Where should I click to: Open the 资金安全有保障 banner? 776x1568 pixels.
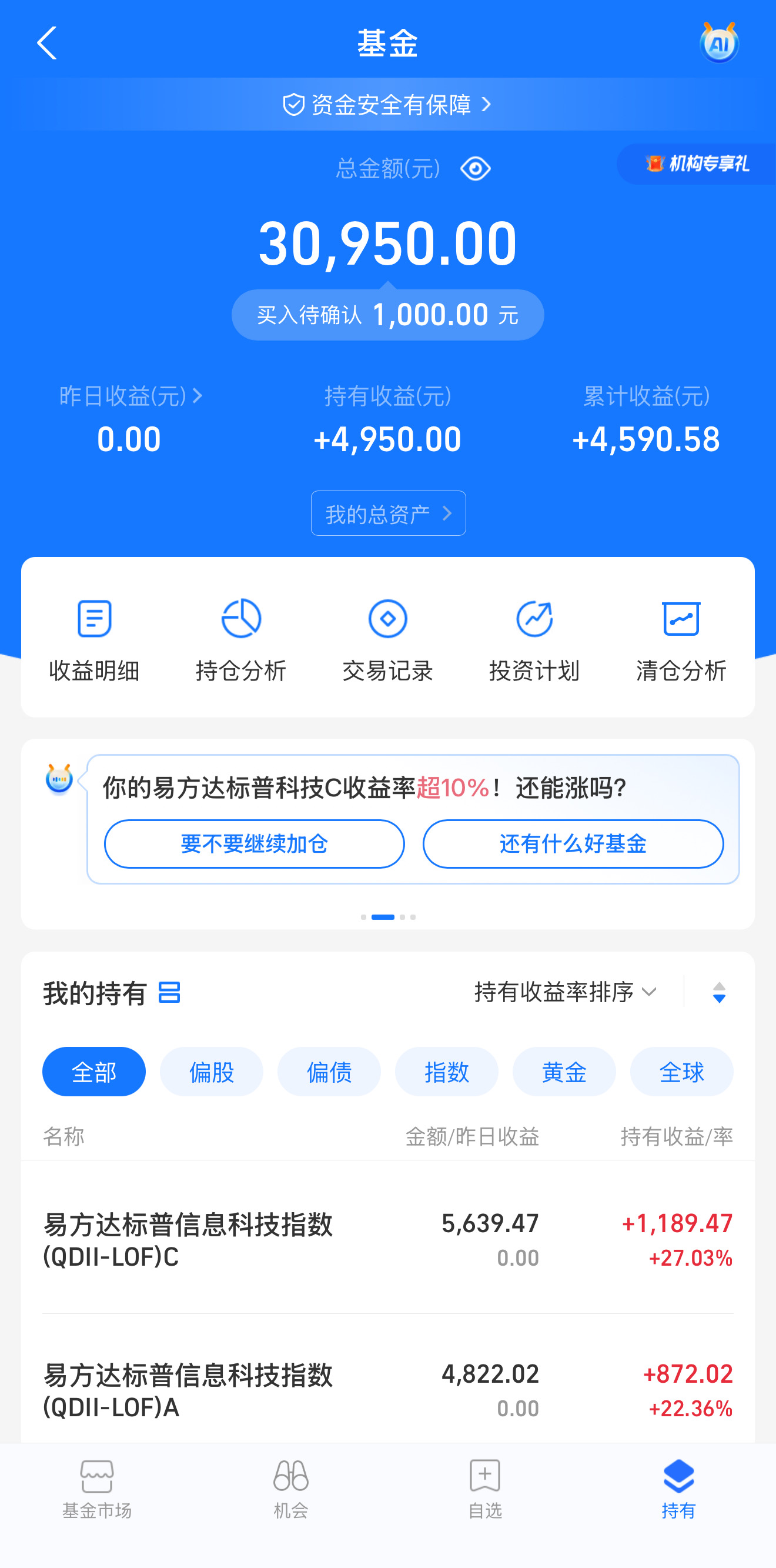click(x=387, y=105)
